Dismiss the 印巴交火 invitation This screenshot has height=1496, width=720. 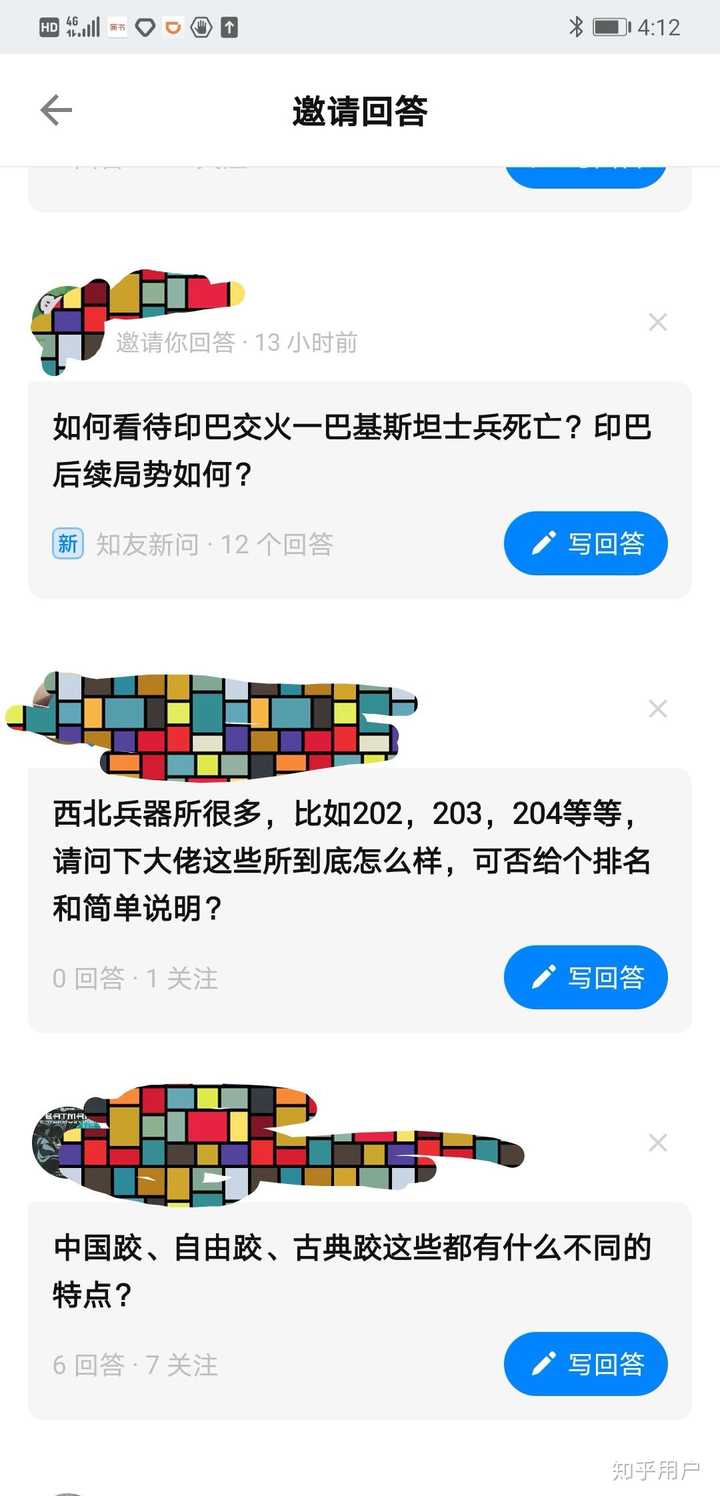tap(657, 322)
